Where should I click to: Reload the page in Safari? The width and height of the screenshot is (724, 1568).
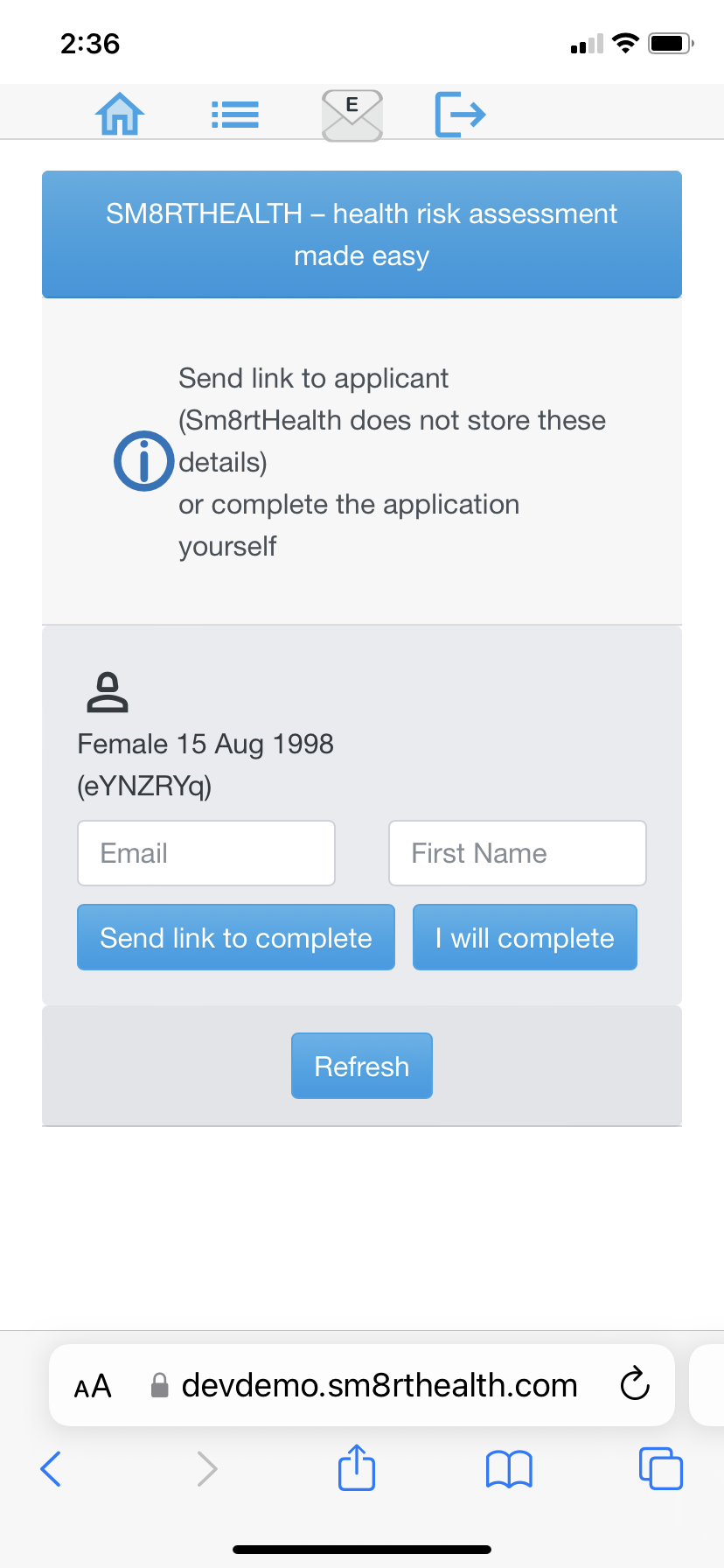click(635, 1384)
